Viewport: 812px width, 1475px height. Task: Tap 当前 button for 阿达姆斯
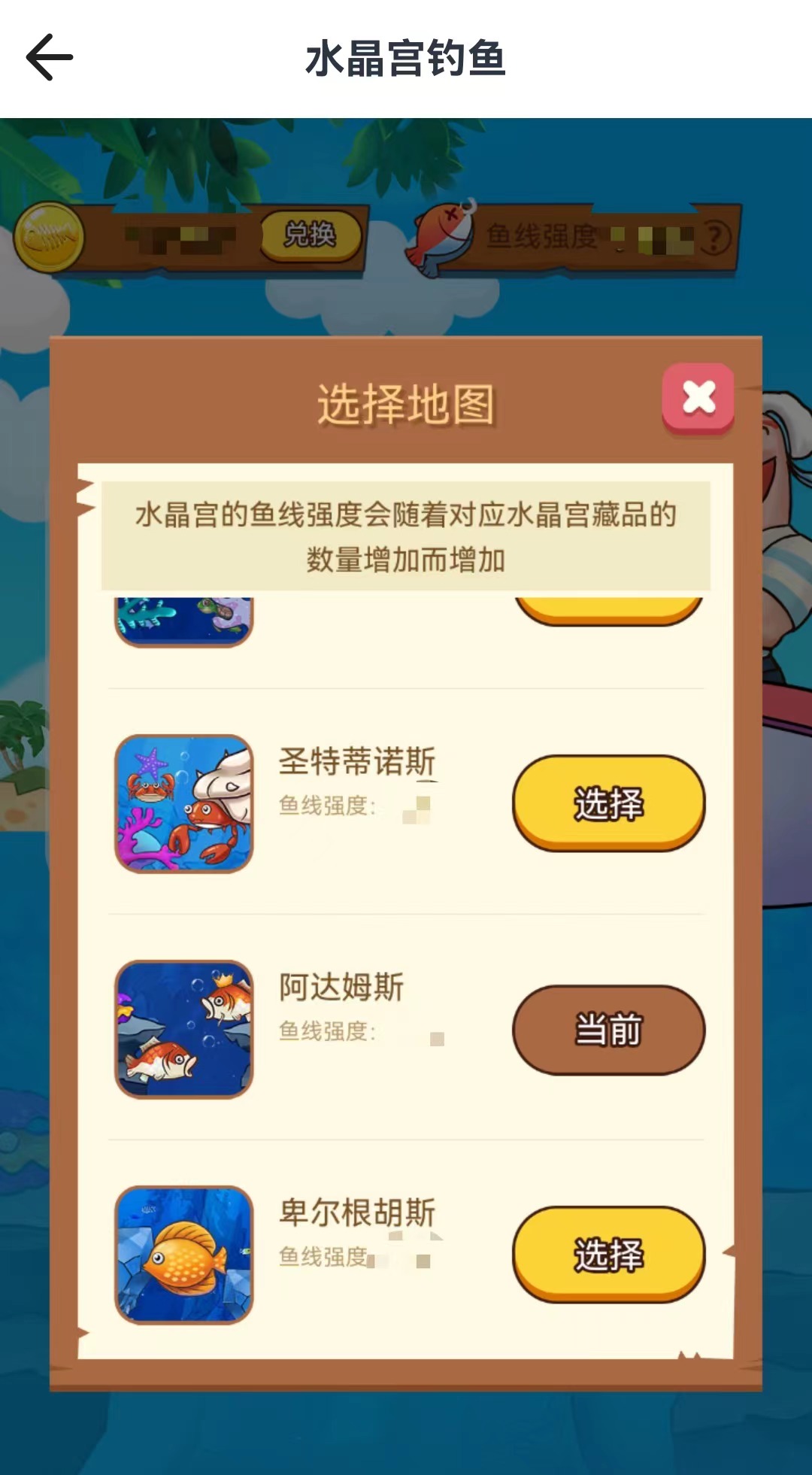(x=608, y=1029)
